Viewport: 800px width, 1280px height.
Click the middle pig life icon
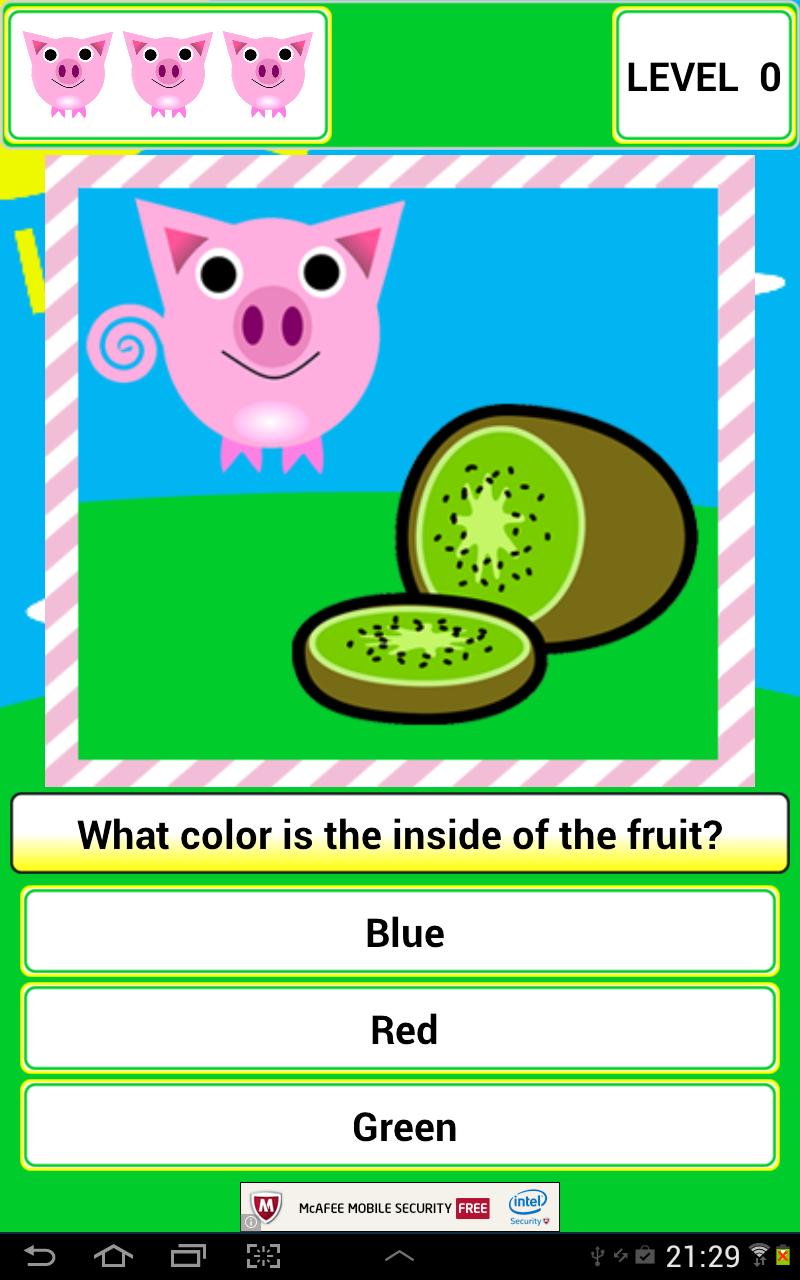click(x=167, y=73)
